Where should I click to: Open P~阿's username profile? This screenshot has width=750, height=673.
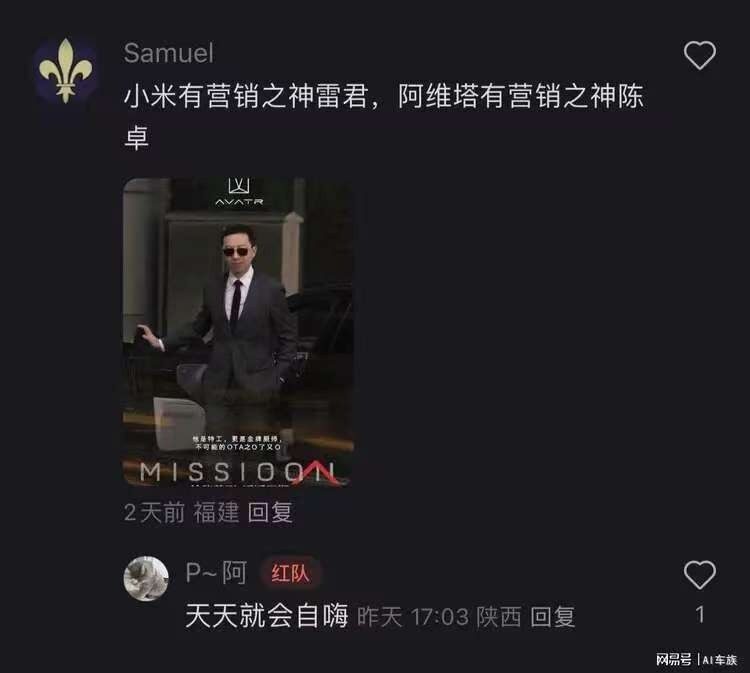(x=216, y=573)
